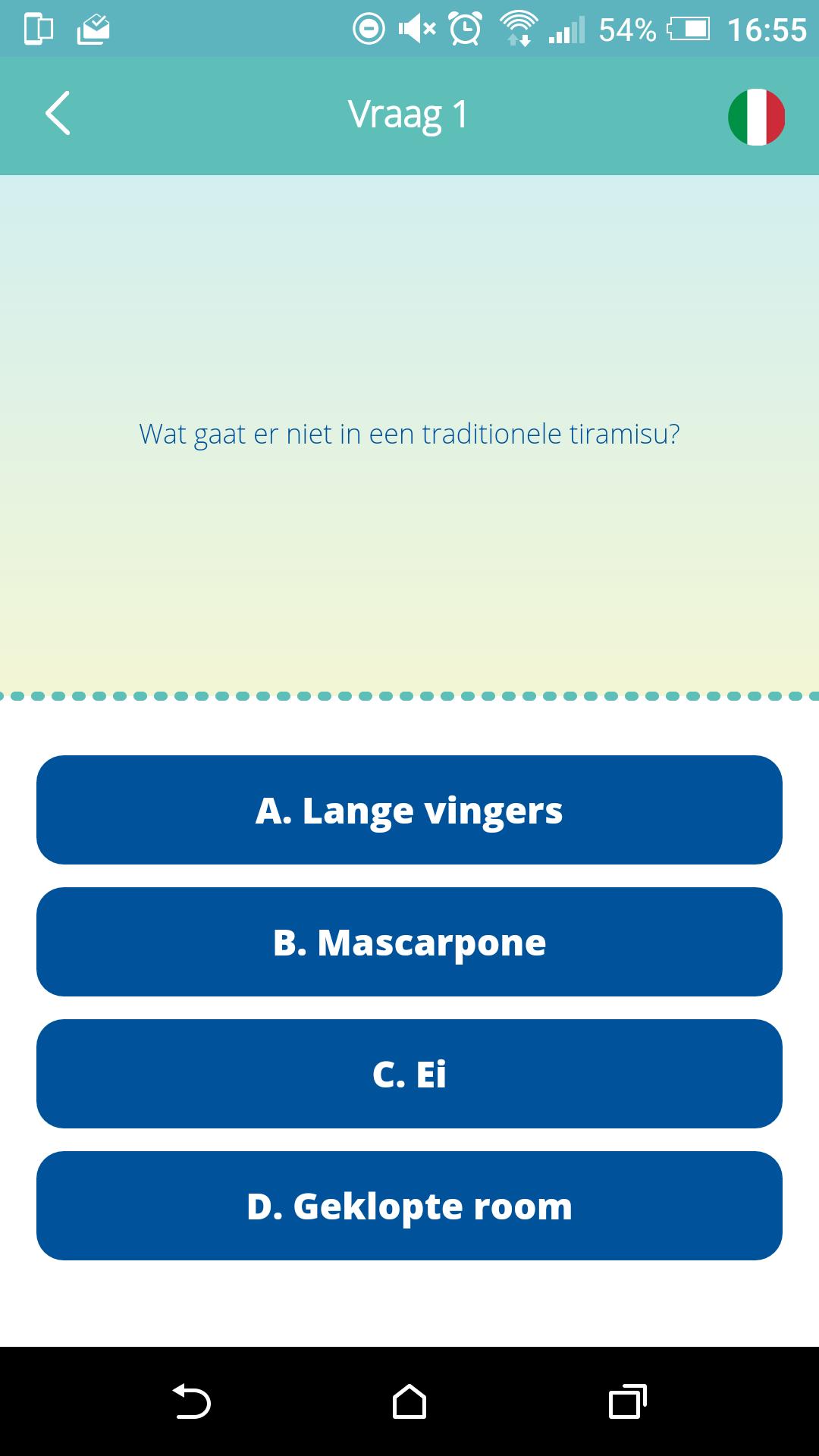Screen dimensions: 819x1456
Task: Tap the Vraag 1 title
Action: (408, 114)
